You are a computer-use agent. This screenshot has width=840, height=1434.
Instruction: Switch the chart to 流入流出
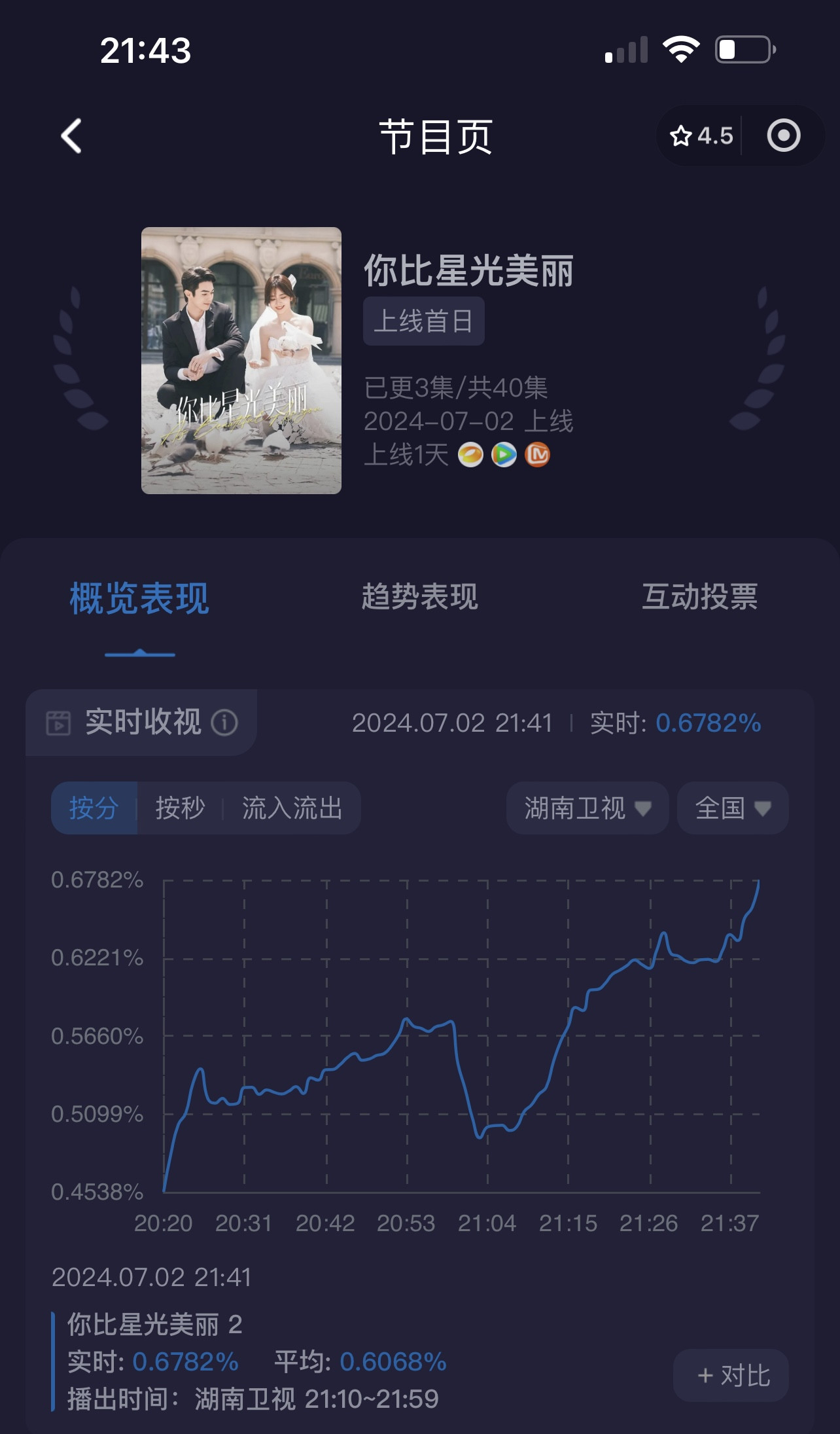coord(292,808)
